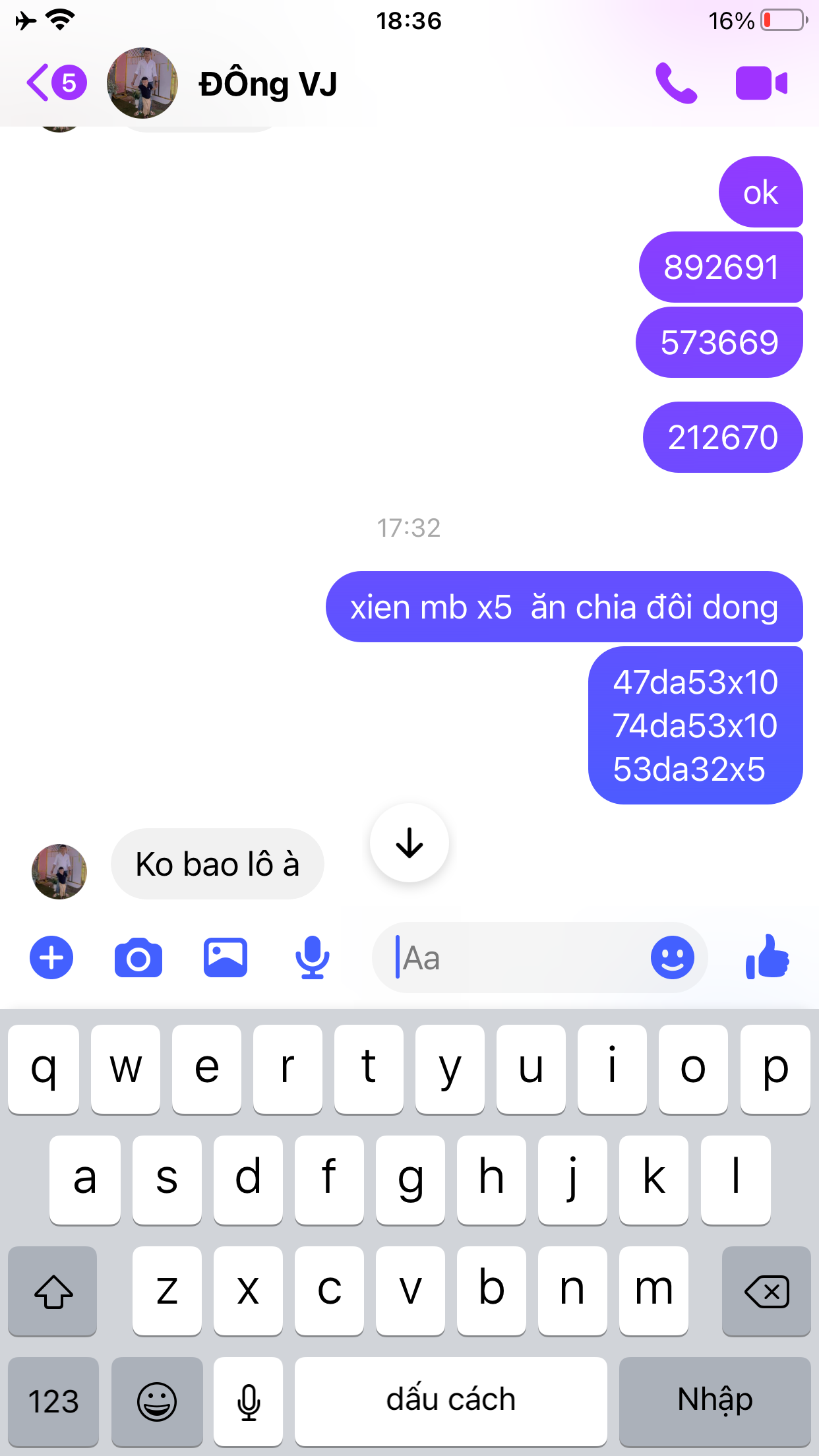
Task: Send a thumbs-up like
Action: pos(768,957)
